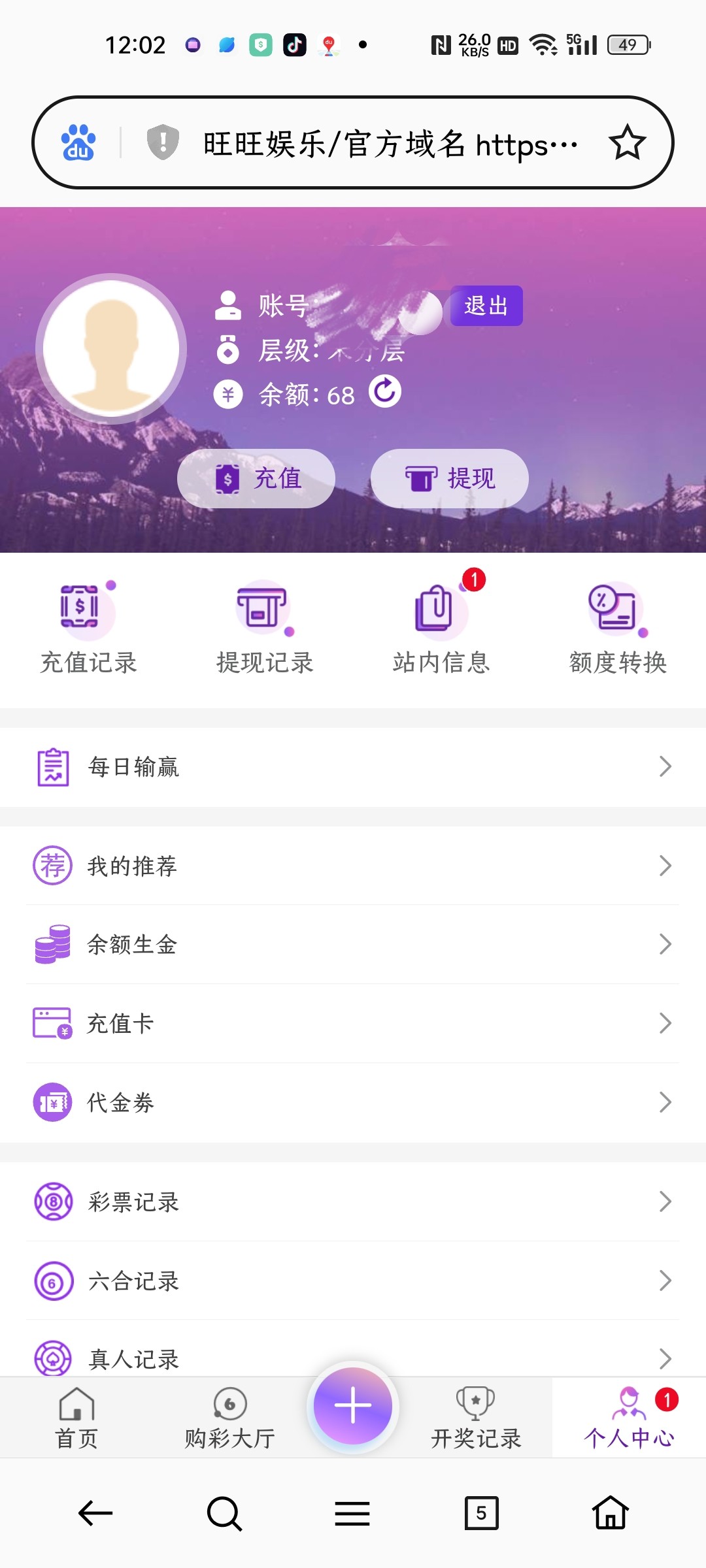Open the 六合记录 row

click(353, 1281)
